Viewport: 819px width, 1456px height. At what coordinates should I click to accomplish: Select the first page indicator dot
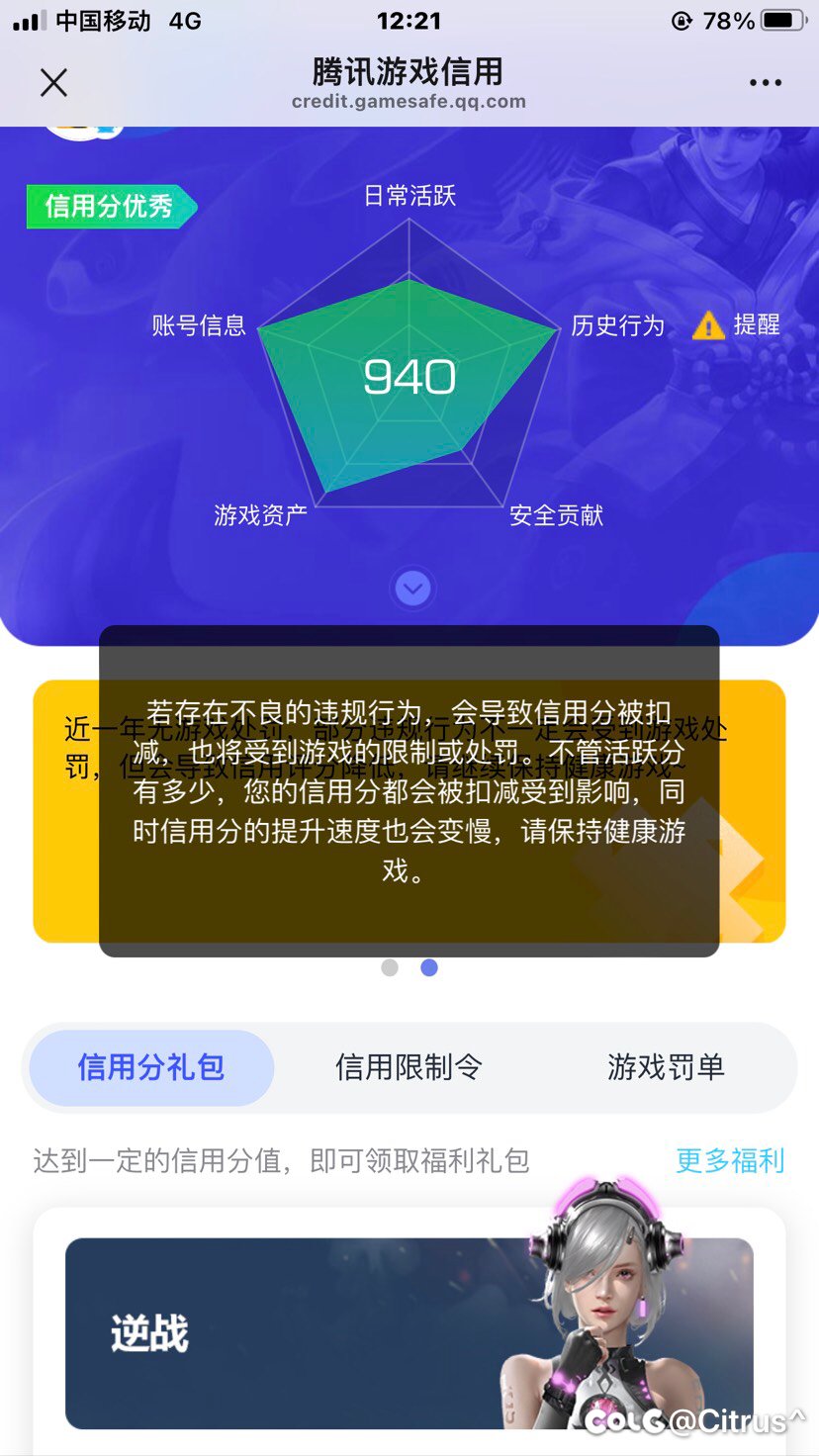pos(390,967)
